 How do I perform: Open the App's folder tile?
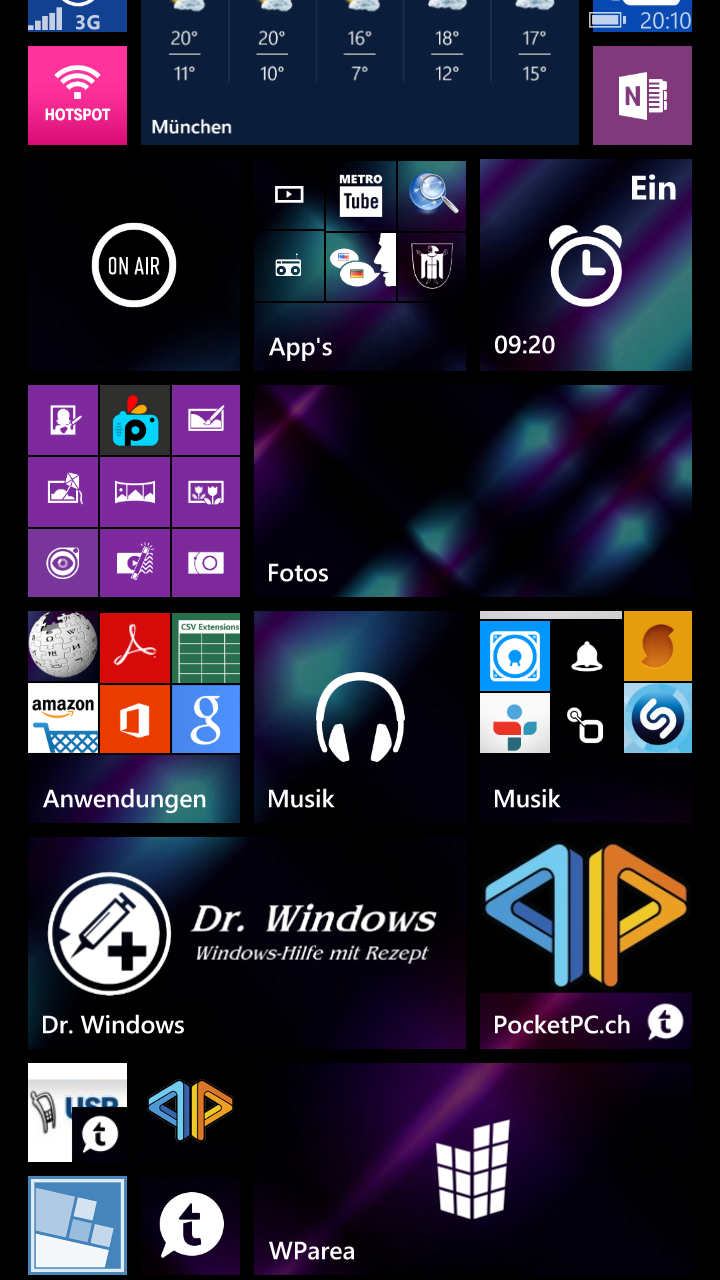[x=360, y=265]
